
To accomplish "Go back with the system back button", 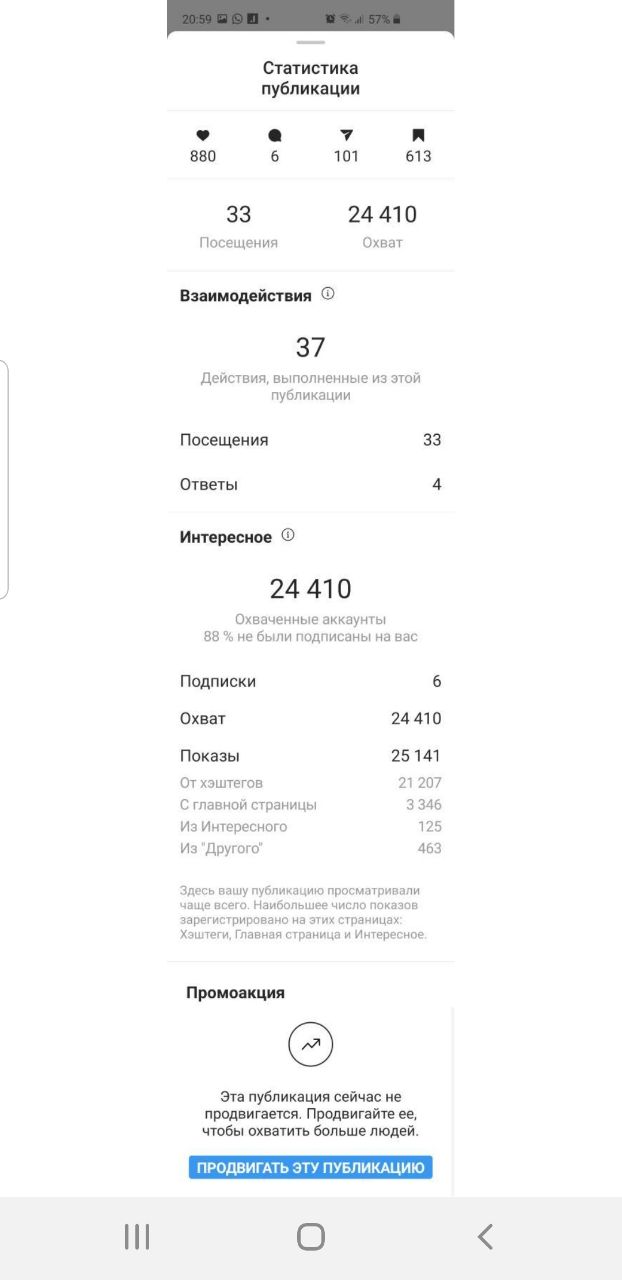I will (485, 1237).
